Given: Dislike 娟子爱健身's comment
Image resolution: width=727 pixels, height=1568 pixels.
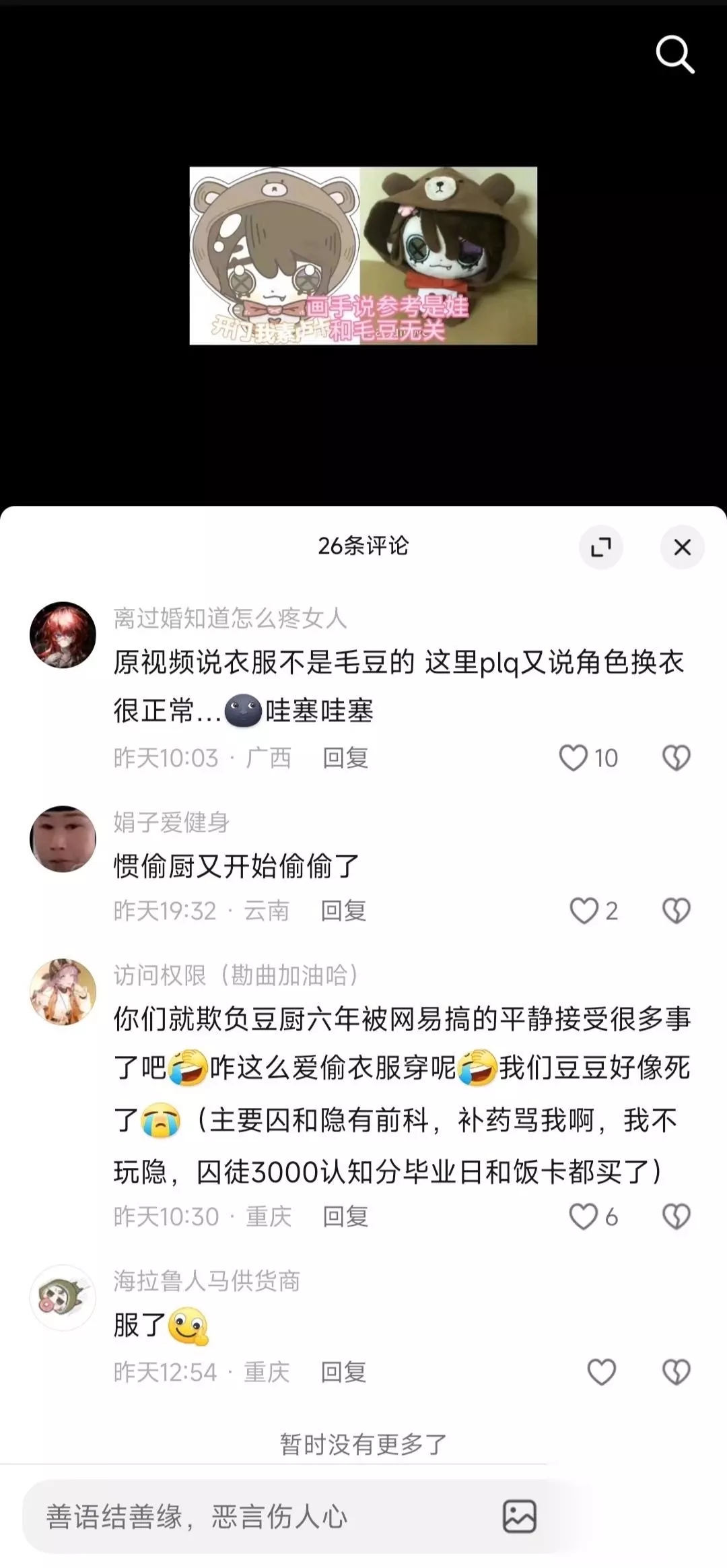Looking at the screenshot, I should (x=676, y=911).
